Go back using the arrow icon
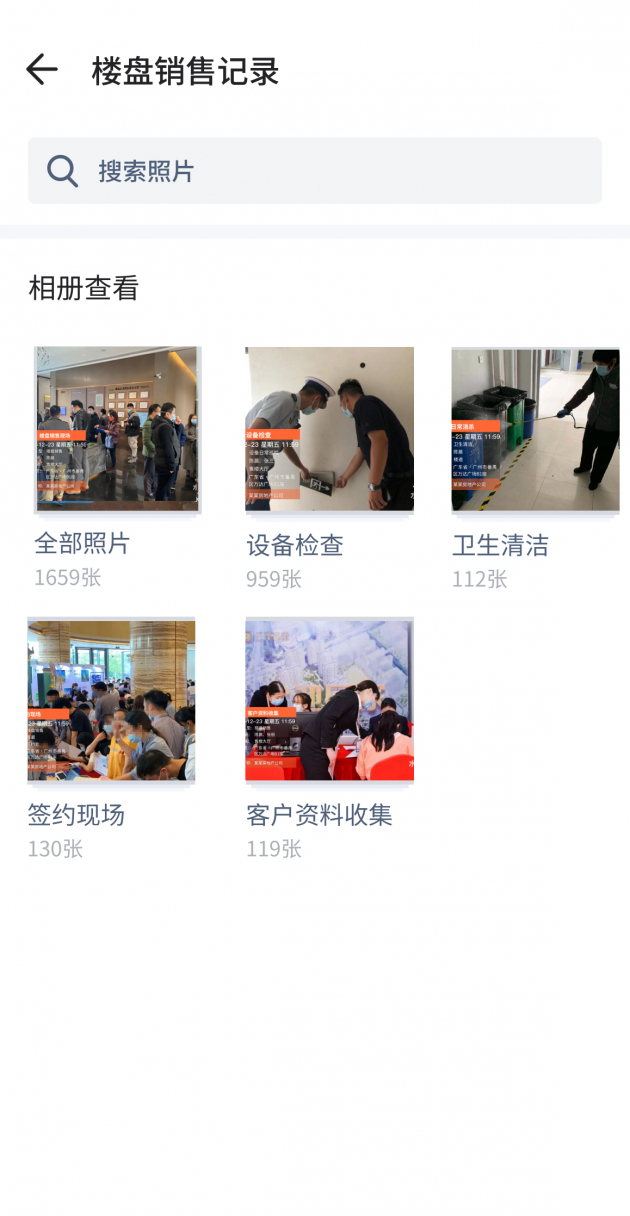 [42, 70]
